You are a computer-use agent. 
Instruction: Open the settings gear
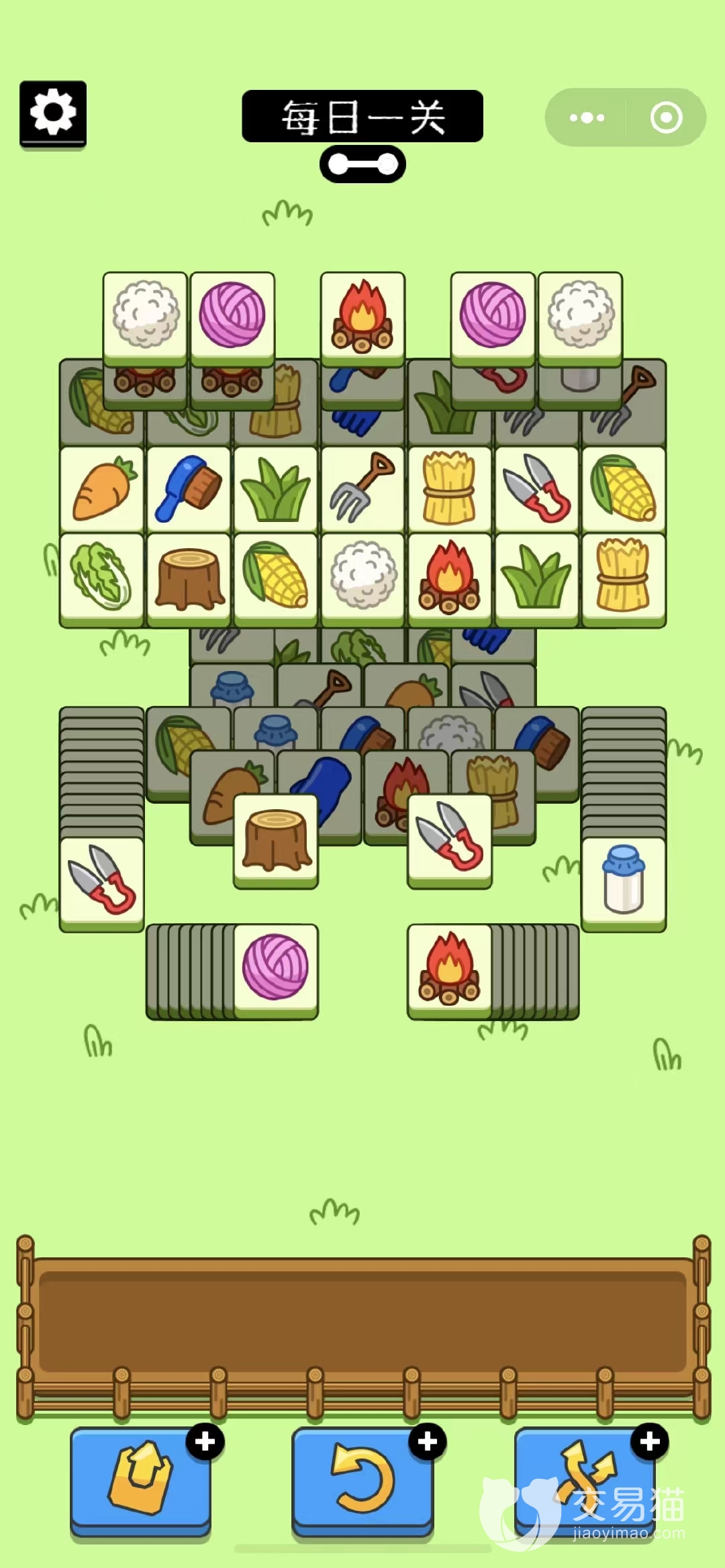[53, 113]
